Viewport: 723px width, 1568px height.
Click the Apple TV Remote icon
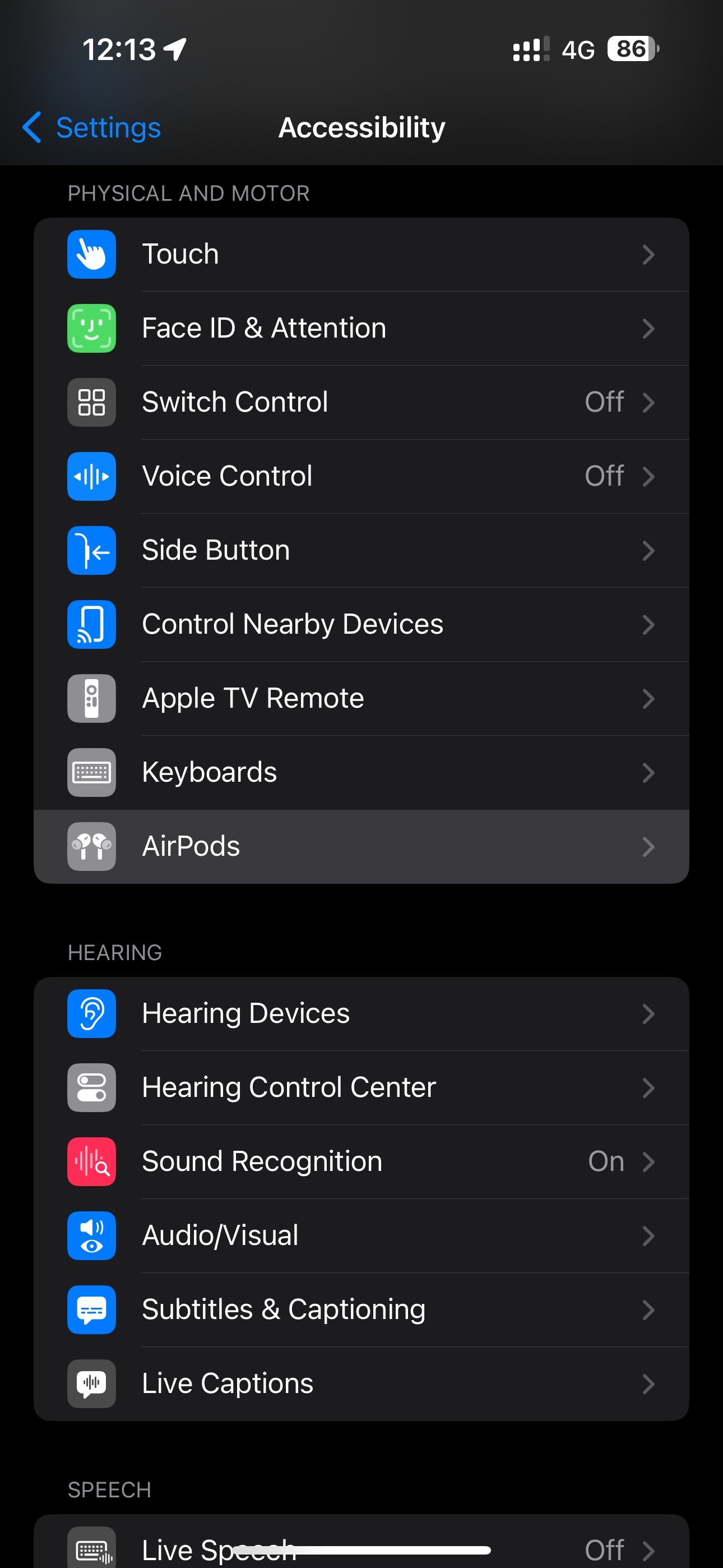91,699
